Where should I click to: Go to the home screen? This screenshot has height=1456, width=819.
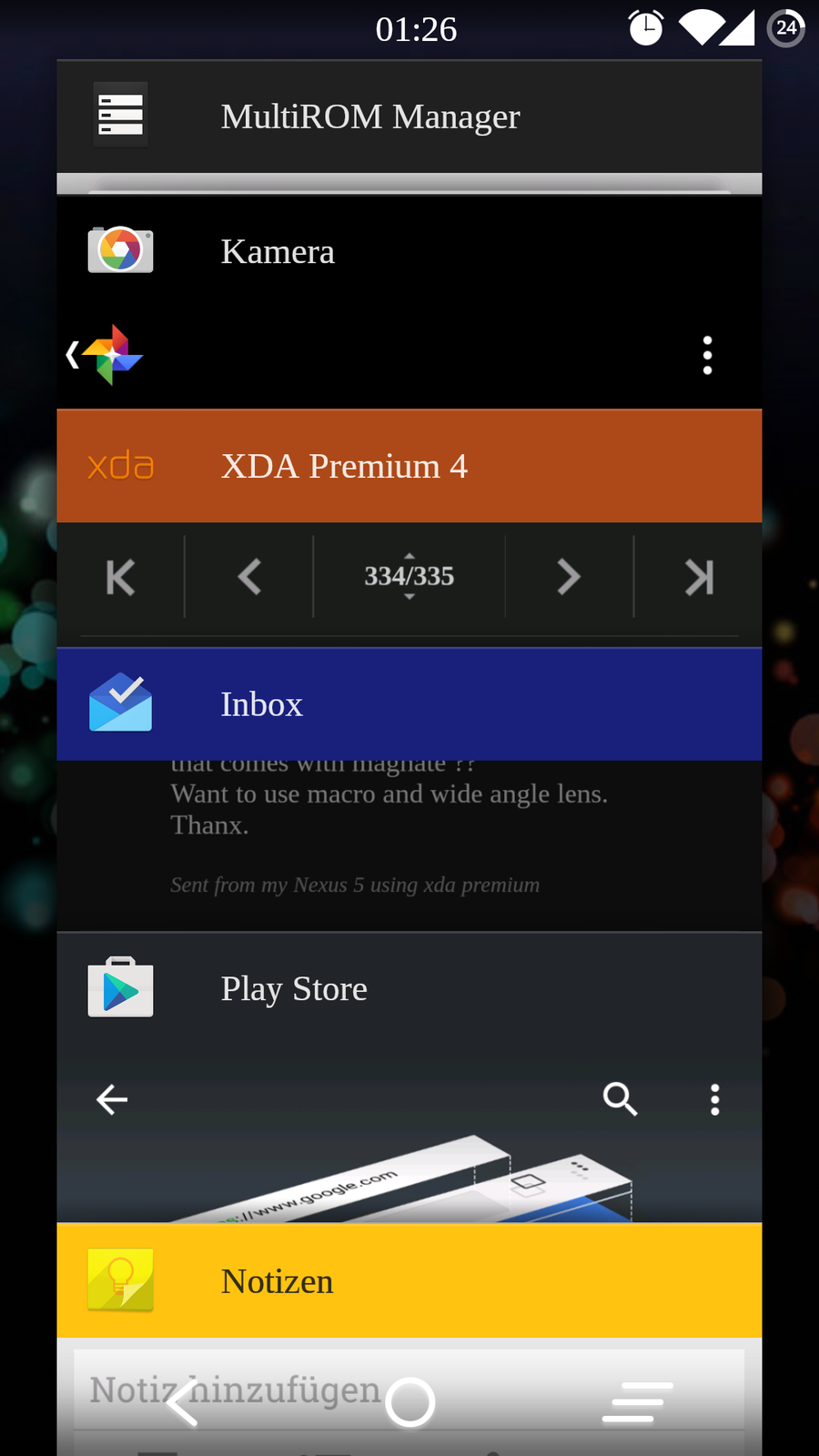[409, 1402]
